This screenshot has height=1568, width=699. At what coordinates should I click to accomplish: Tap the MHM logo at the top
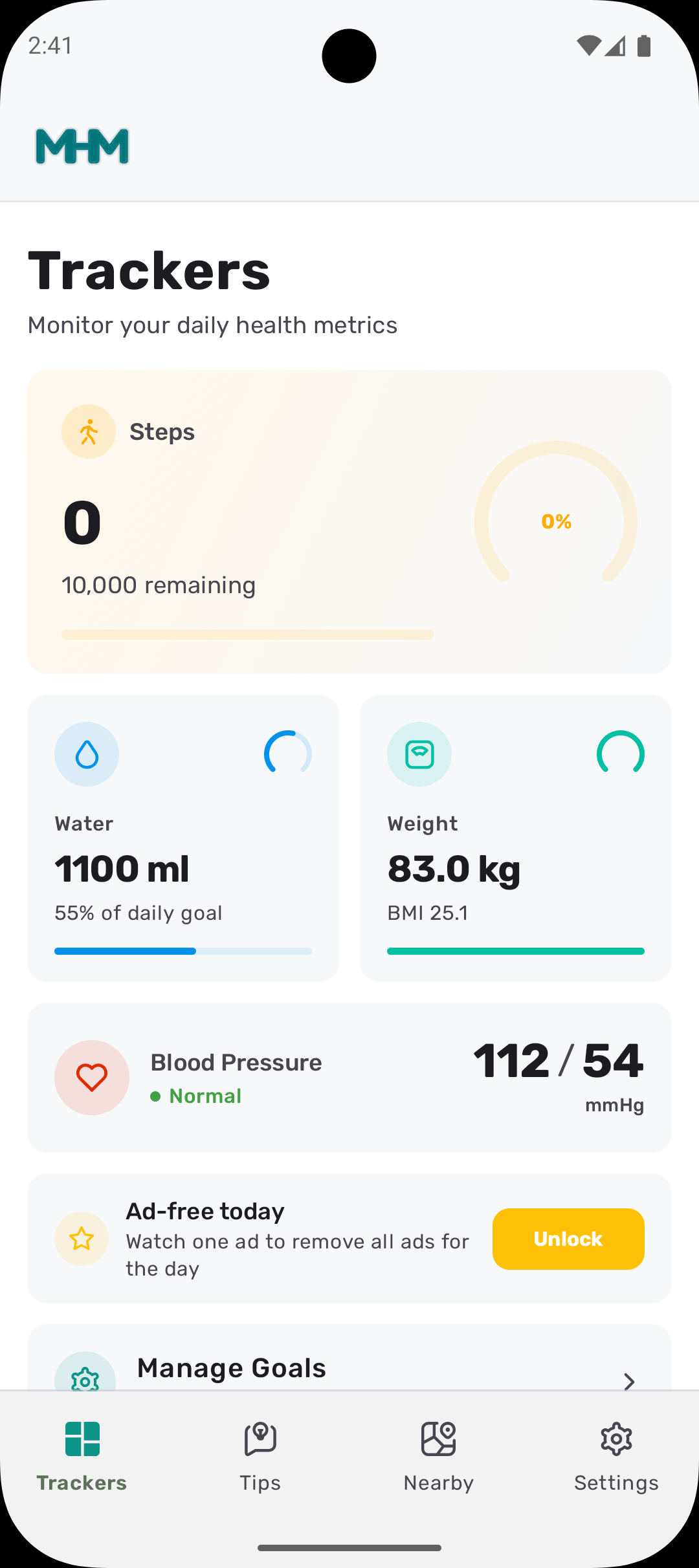(x=82, y=146)
